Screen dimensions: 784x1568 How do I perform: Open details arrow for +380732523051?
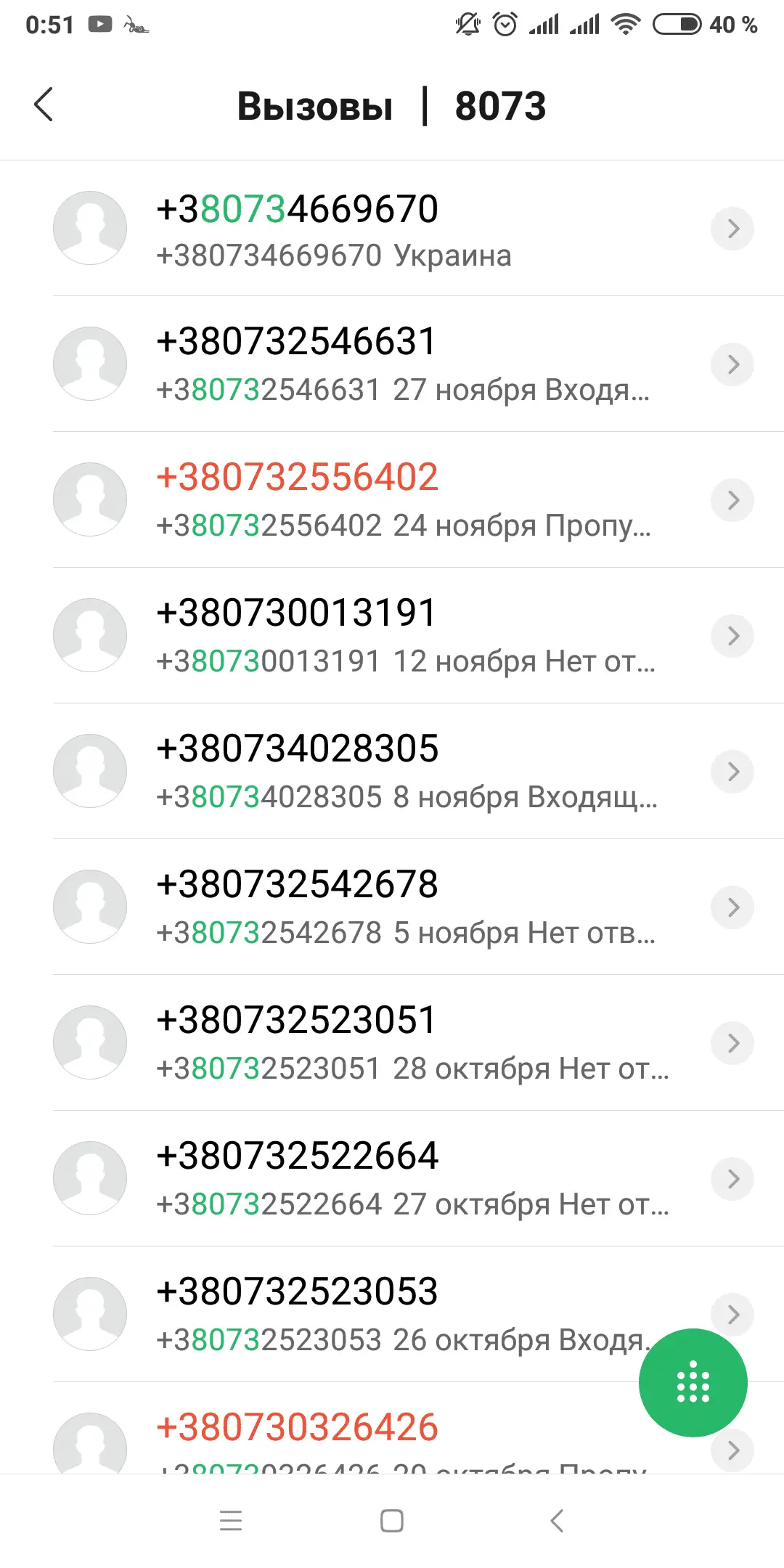click(x=732, y=1042)
